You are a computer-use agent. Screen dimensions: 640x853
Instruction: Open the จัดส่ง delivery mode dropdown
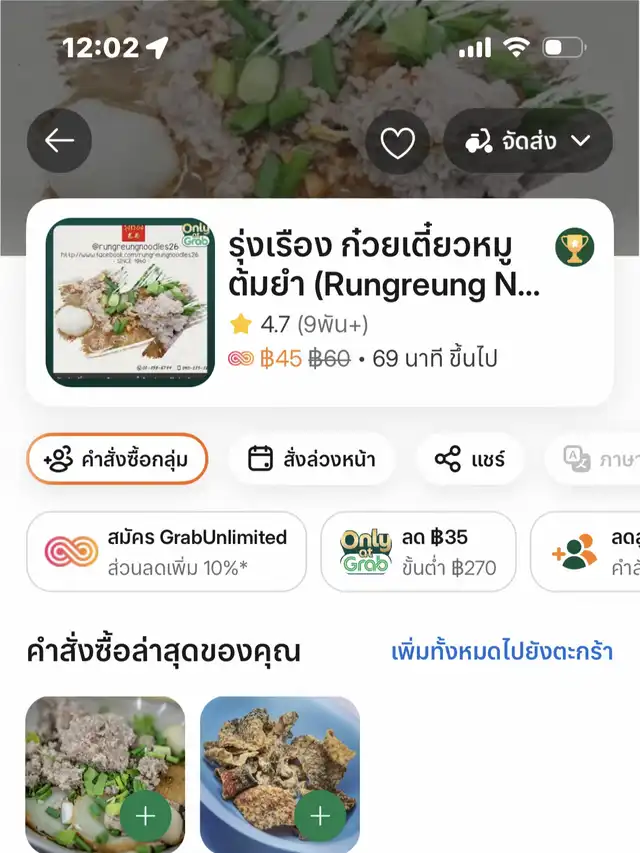(x=527, y=141)
